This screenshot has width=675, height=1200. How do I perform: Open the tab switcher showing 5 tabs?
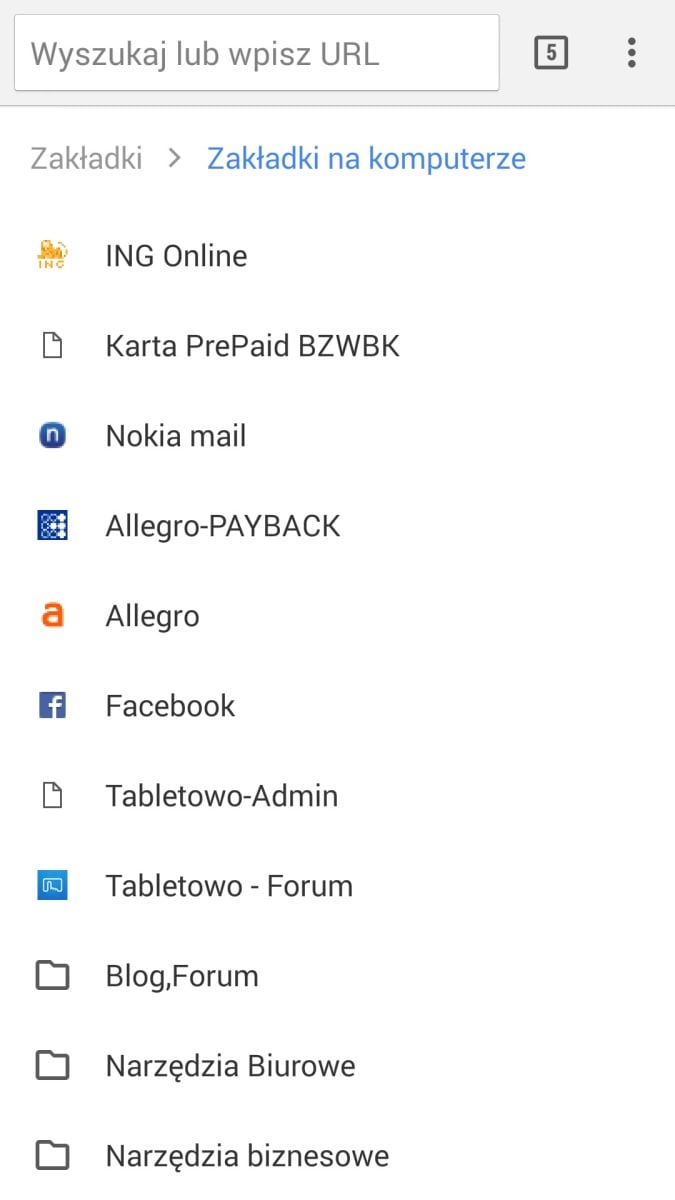click(551, 53)
